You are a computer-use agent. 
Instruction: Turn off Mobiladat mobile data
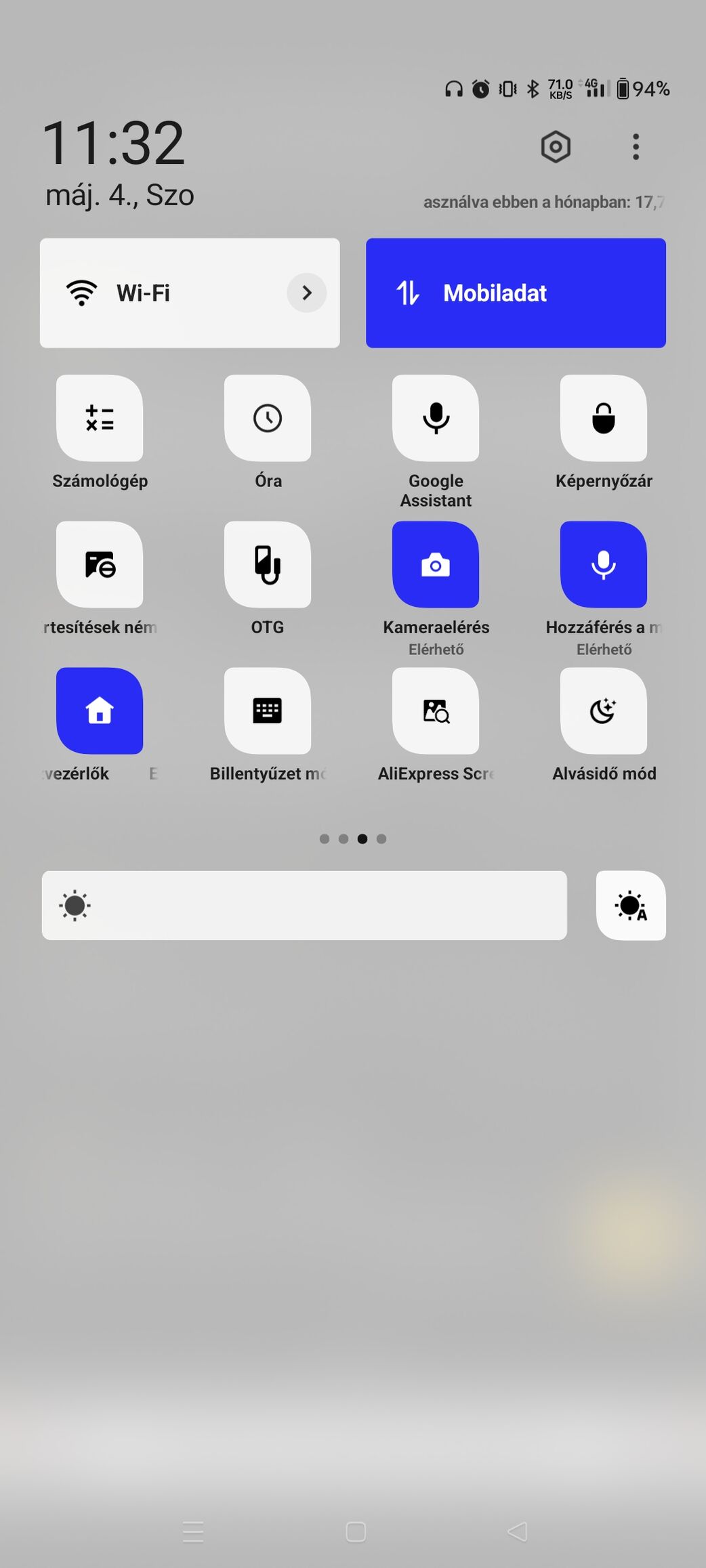516,293
